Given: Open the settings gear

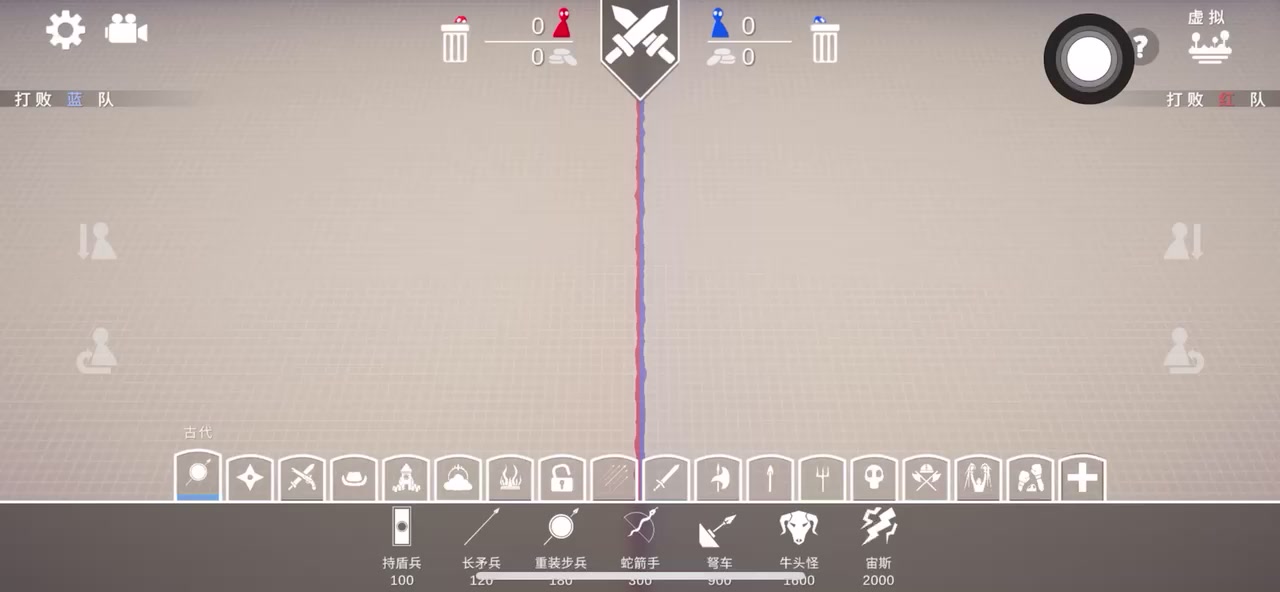Looking at the screenshot, I should click(x=66, y=30).
